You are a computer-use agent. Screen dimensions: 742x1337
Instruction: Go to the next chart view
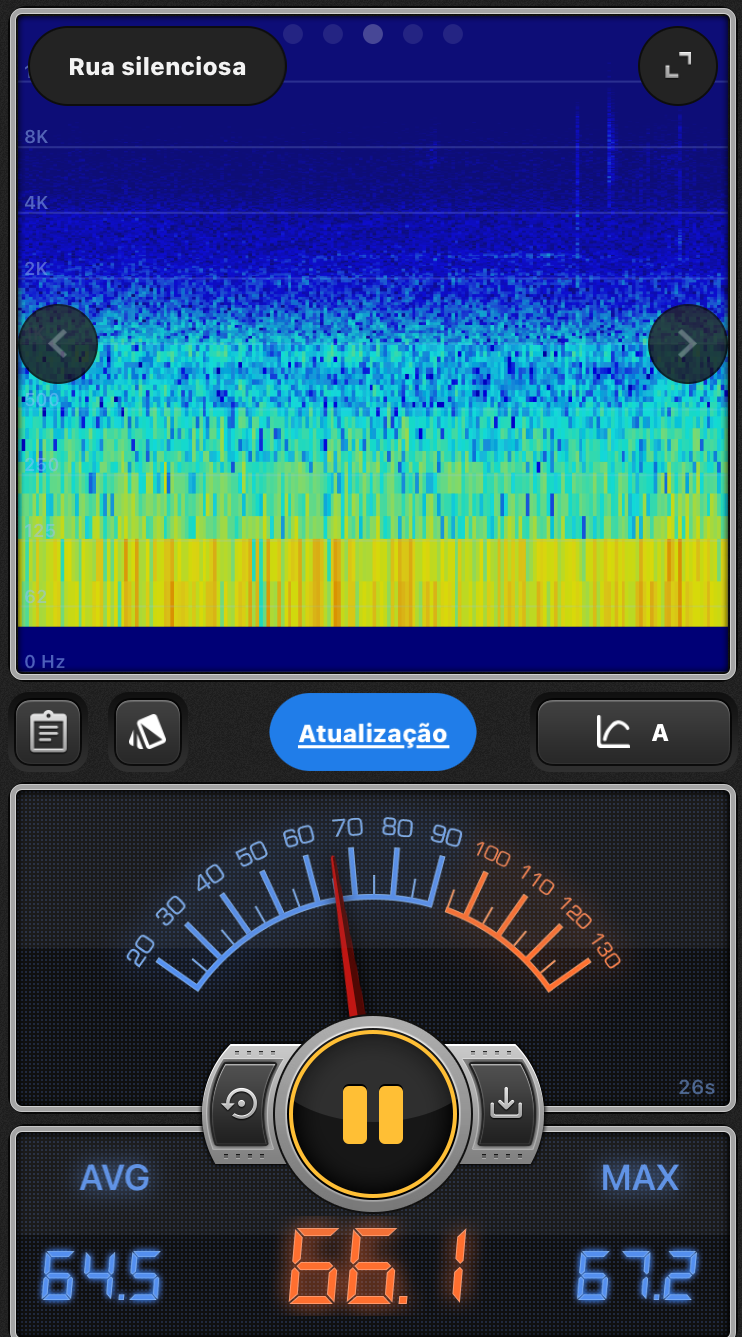pos(687,344)
